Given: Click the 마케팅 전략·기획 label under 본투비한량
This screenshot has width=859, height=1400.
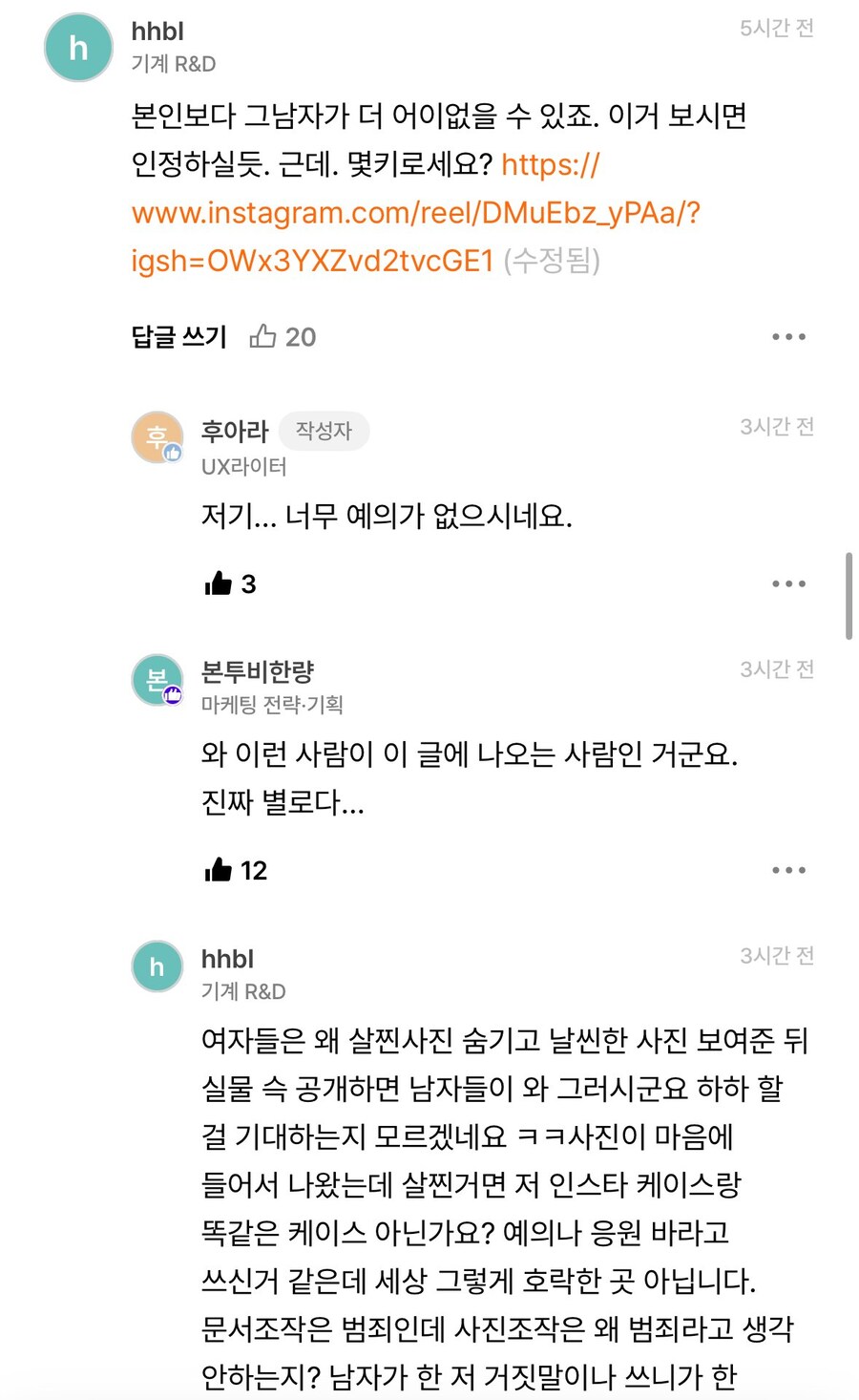Looking at the screenshot, I should (x=272, y=705).
